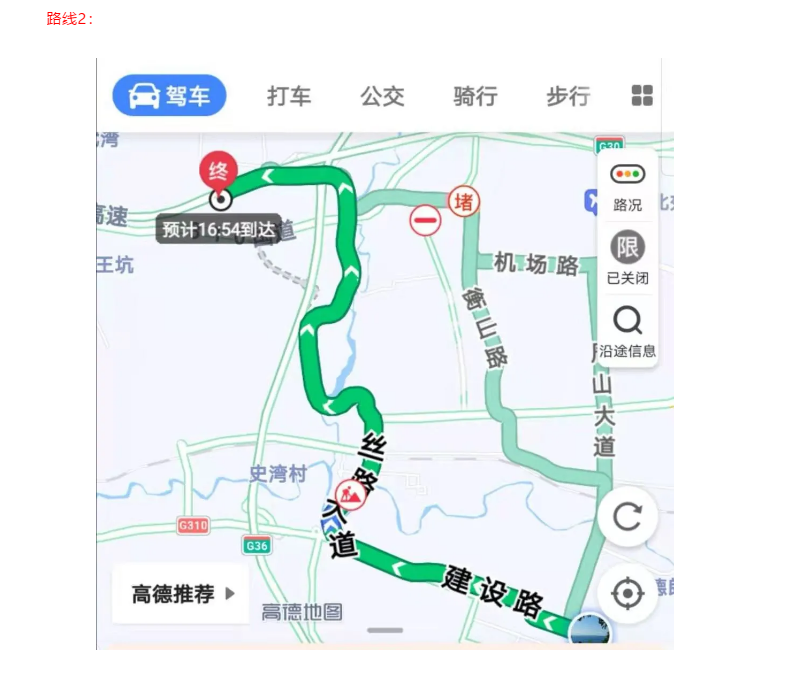
Task: Tap the road construction warning marker
Action: click(350, 493)
